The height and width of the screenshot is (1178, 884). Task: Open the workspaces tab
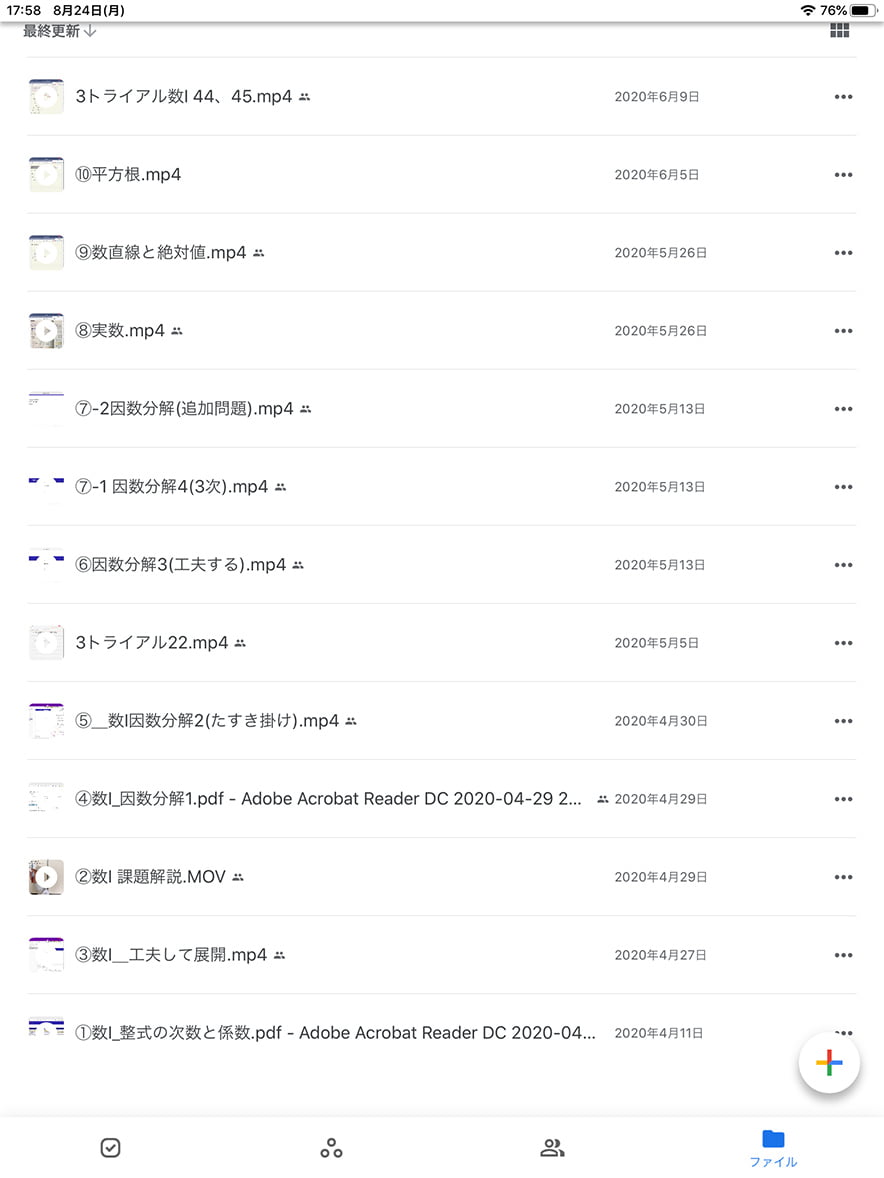pos(331,1148)
